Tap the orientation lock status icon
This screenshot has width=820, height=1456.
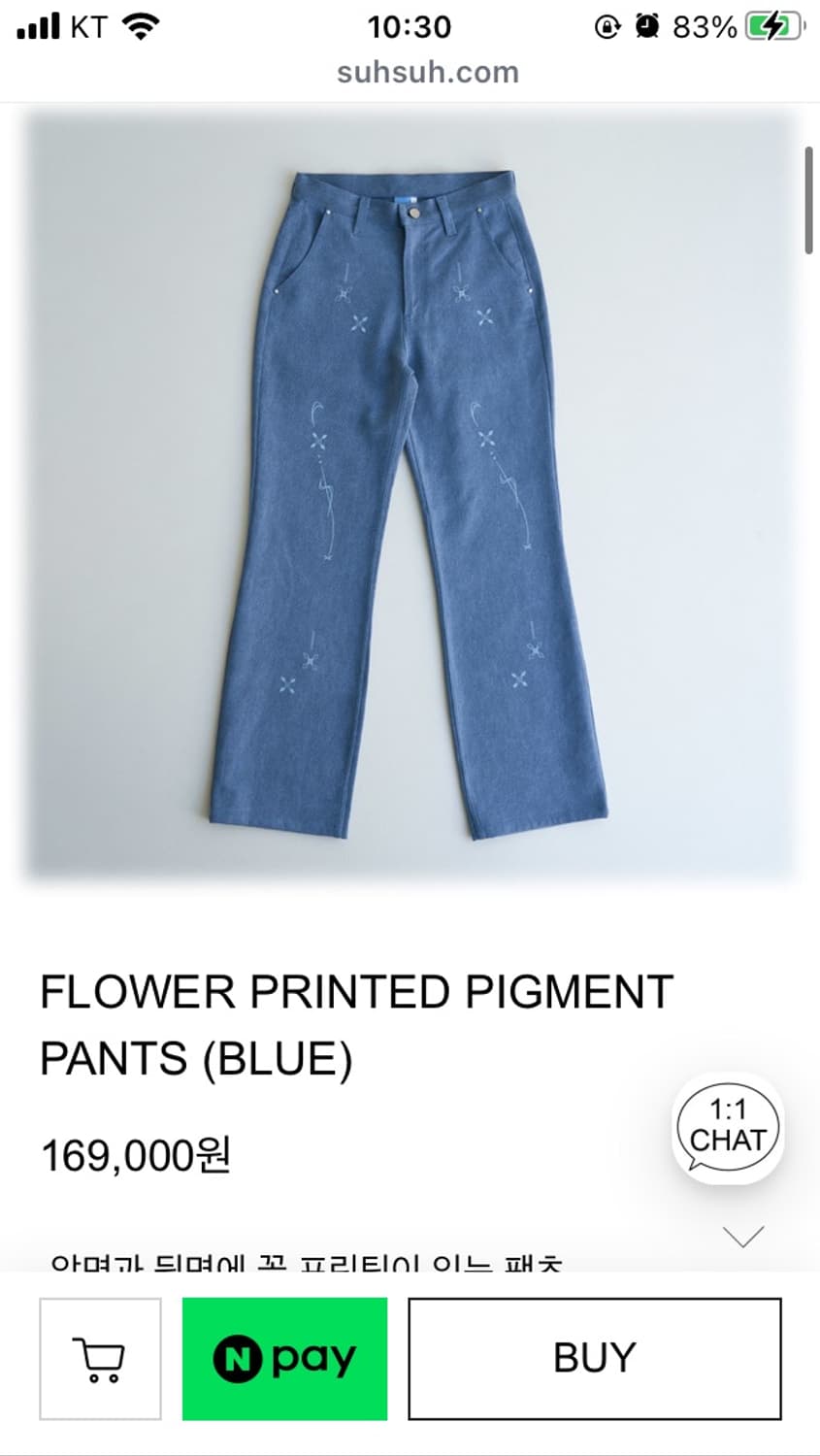pos(607,26)
